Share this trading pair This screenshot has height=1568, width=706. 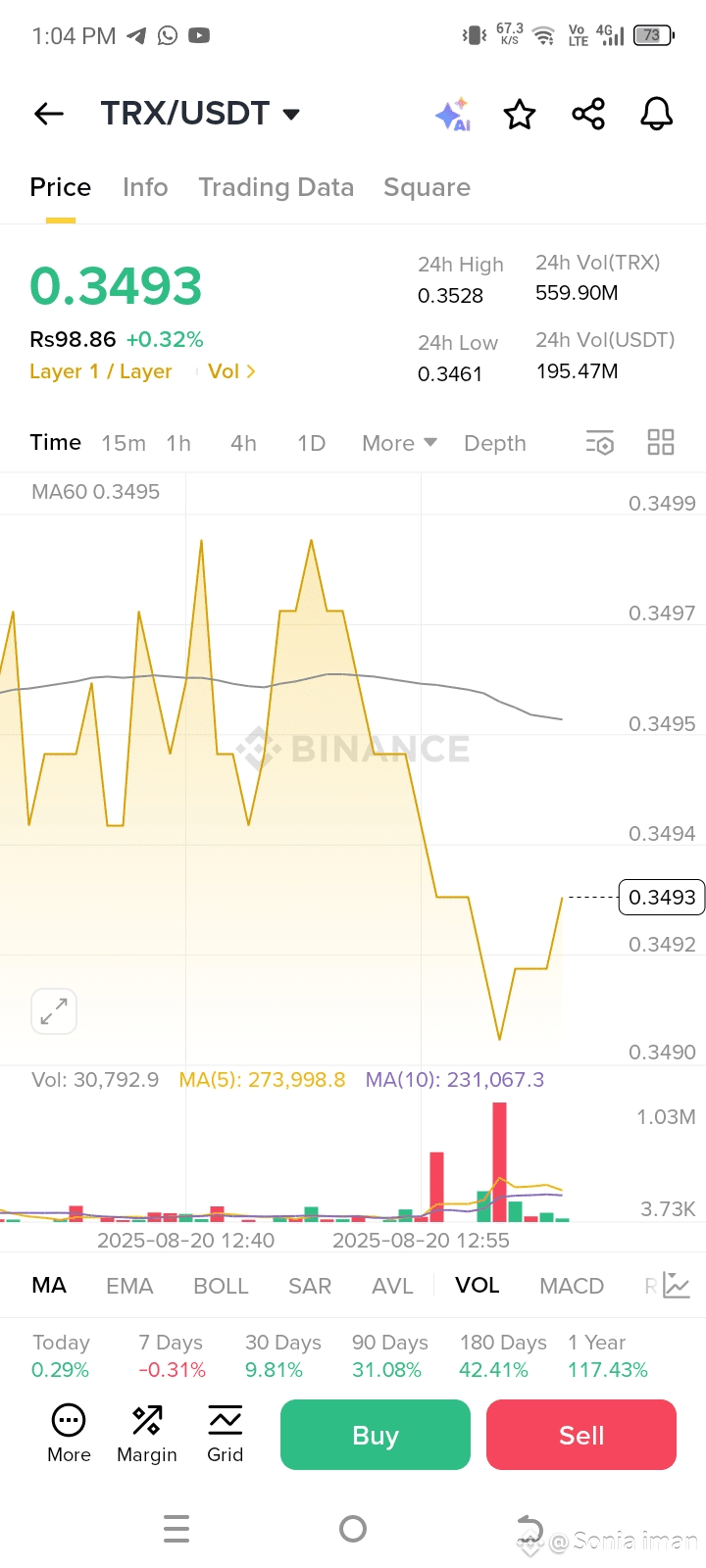coord(588,115)
